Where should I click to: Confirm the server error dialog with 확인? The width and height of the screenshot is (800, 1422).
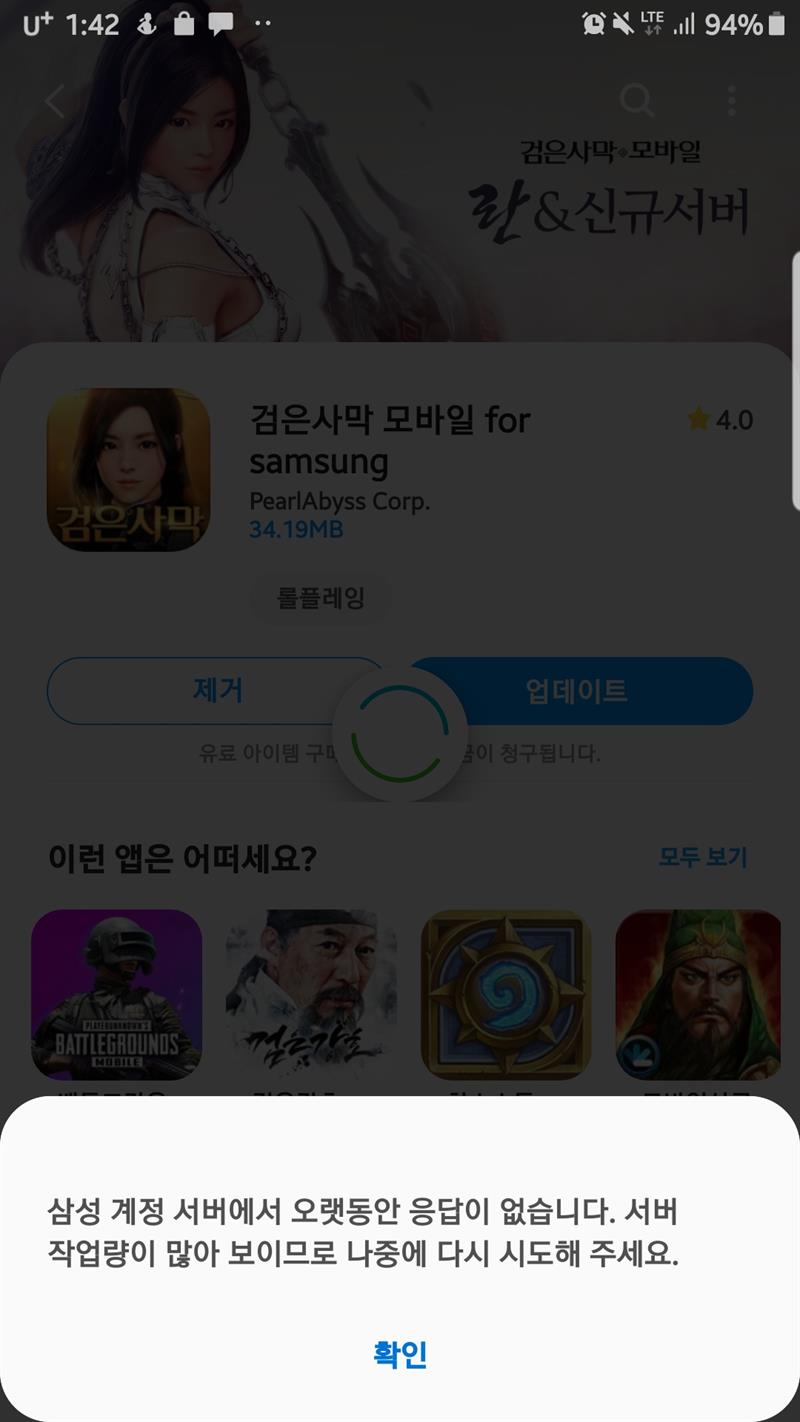pyautogui.click(x=400, y=1355)
